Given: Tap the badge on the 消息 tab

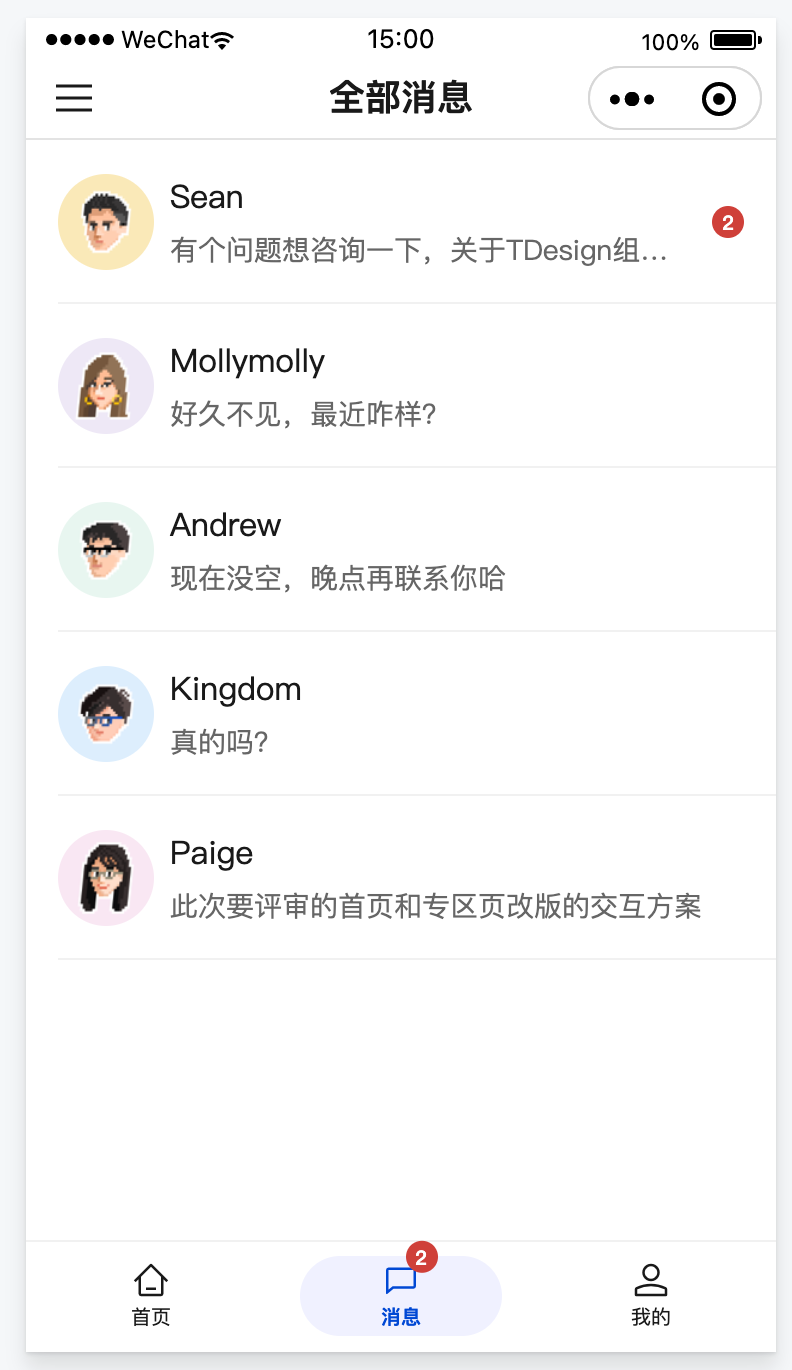Looking at the screenshot, I should pyautogui.click(x=422, y=1258).
